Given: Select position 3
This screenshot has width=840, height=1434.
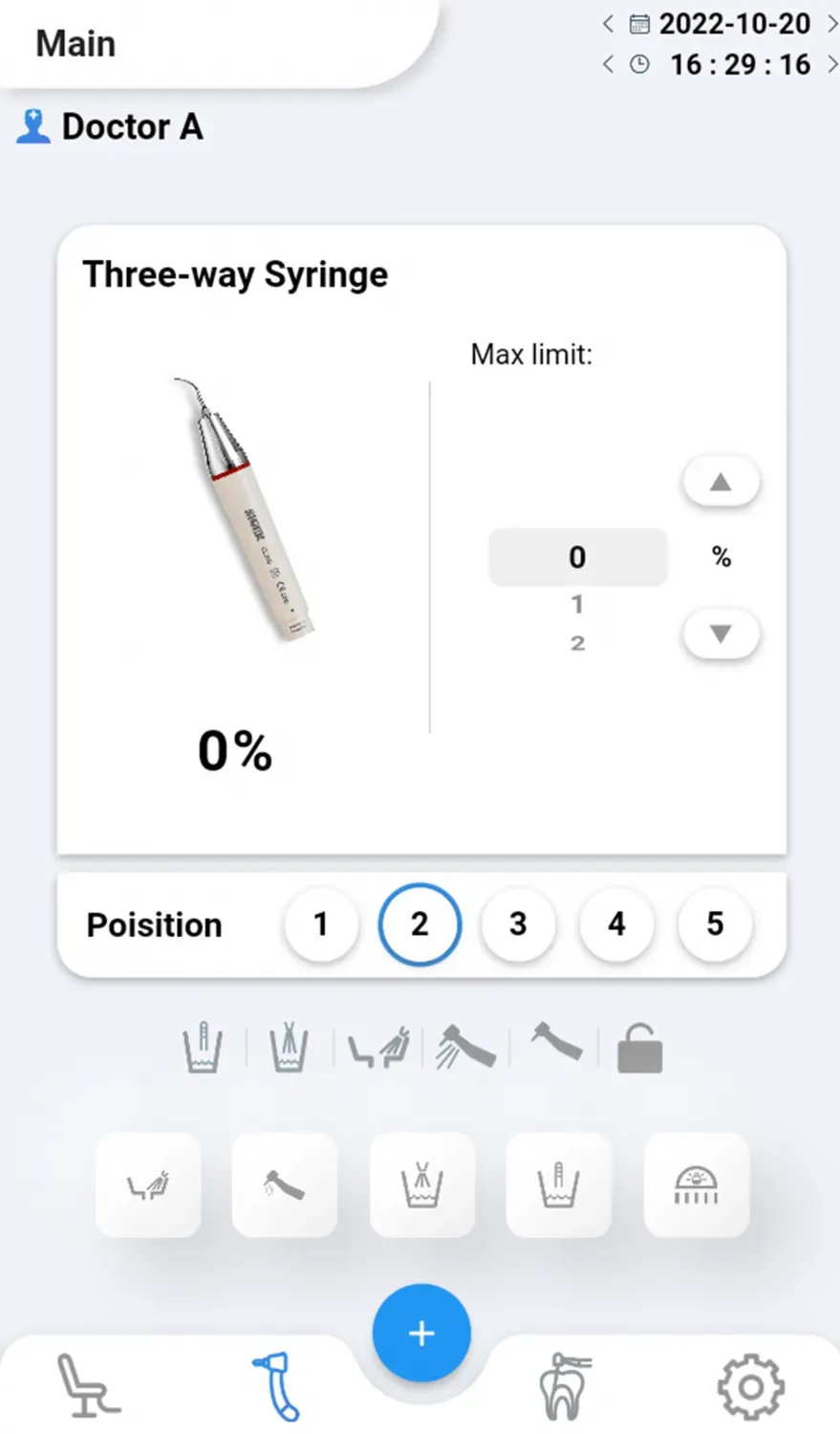Looking at the screenshot, I should coord(518,924).
